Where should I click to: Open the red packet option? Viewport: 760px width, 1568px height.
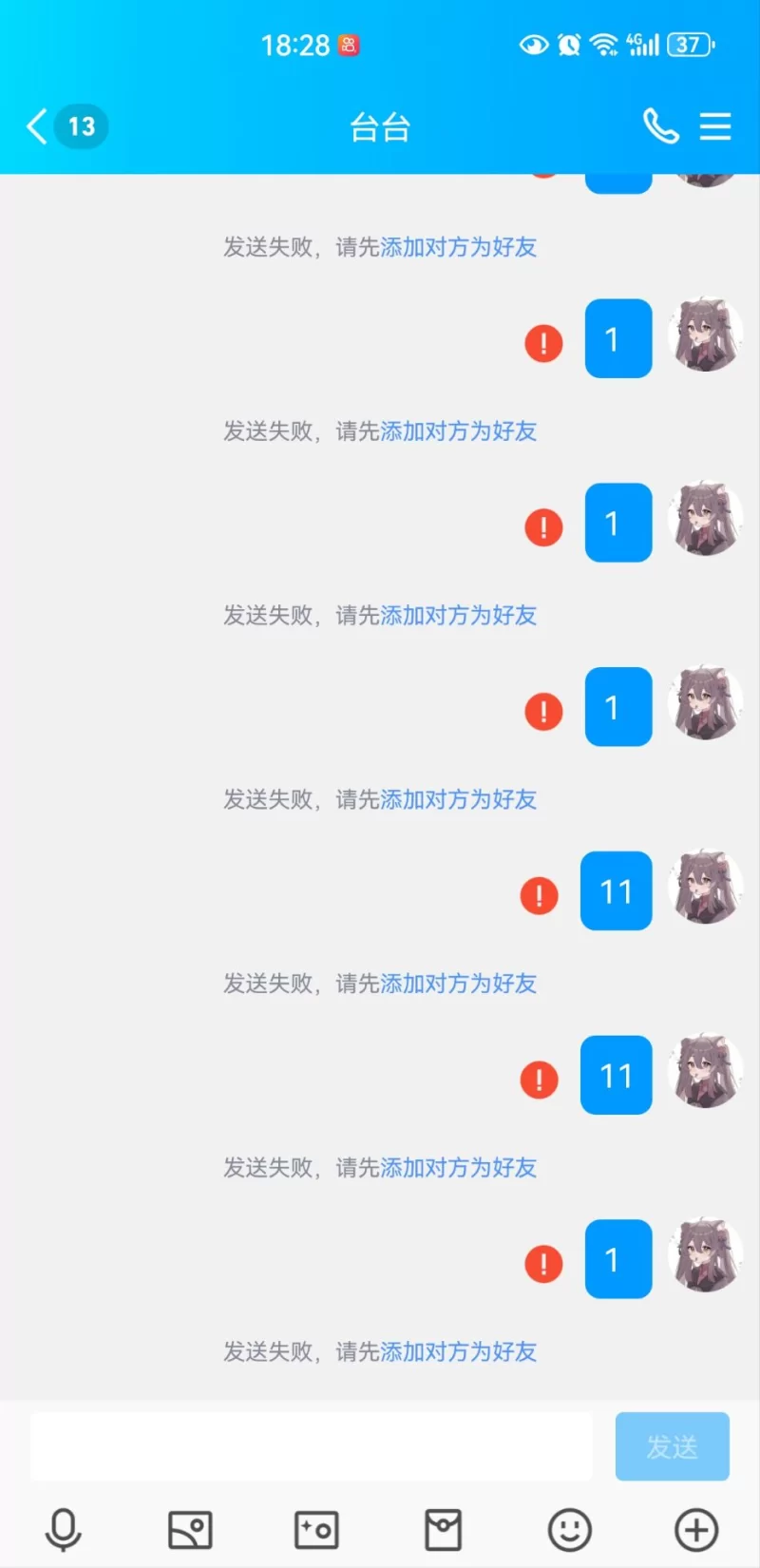(443, 1530)
